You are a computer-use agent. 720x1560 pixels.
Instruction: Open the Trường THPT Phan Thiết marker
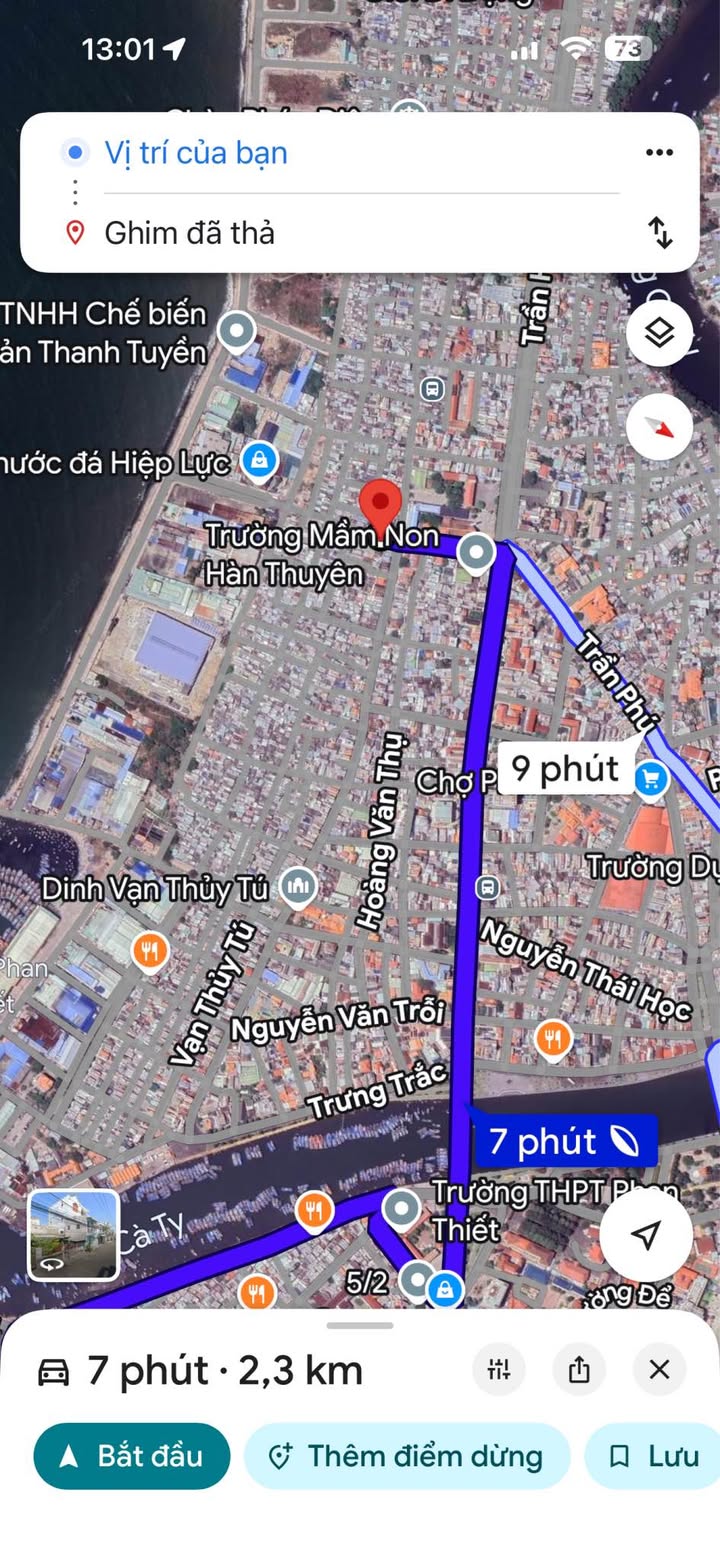click(x=402, y=1208)
